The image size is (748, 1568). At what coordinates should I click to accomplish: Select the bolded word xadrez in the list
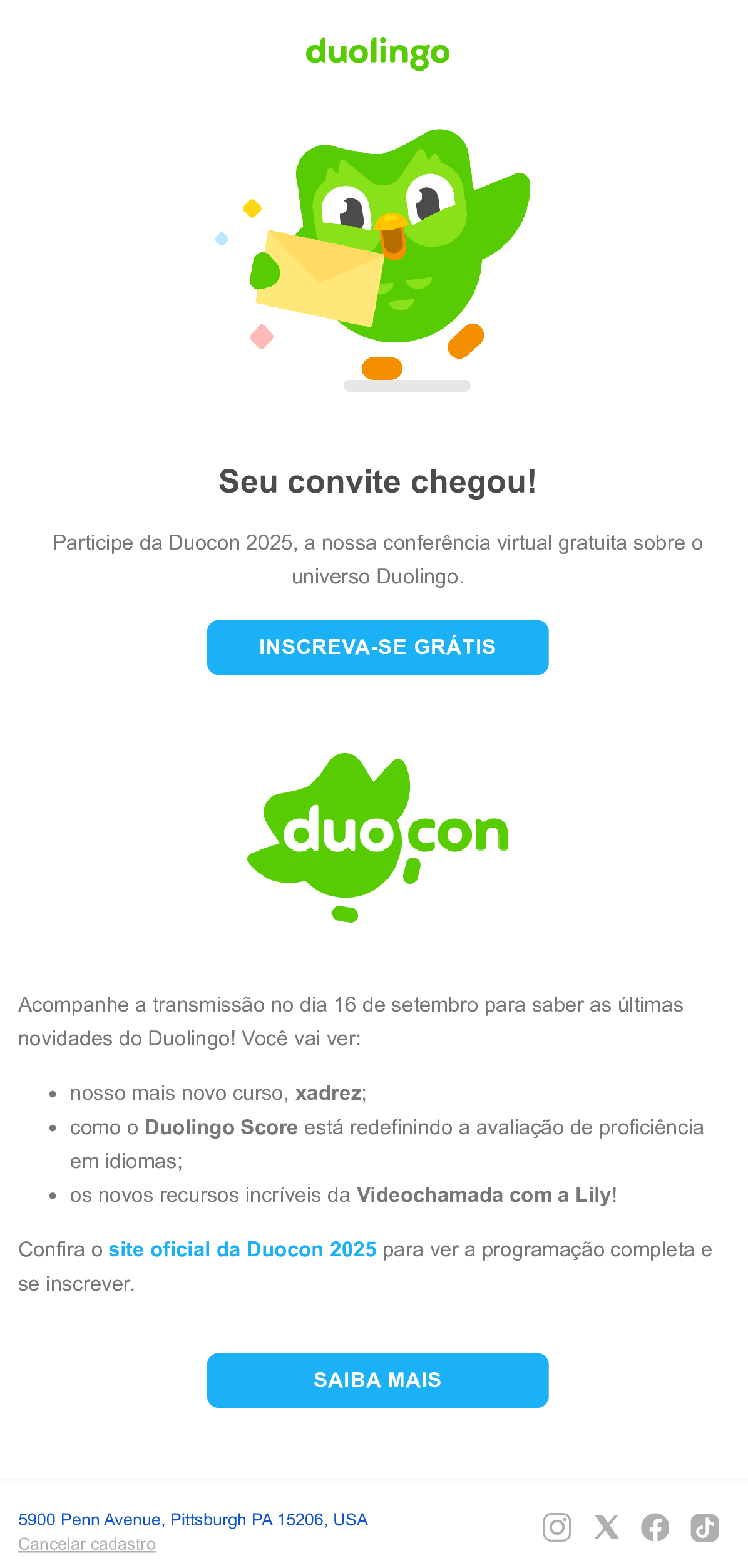329,1093
